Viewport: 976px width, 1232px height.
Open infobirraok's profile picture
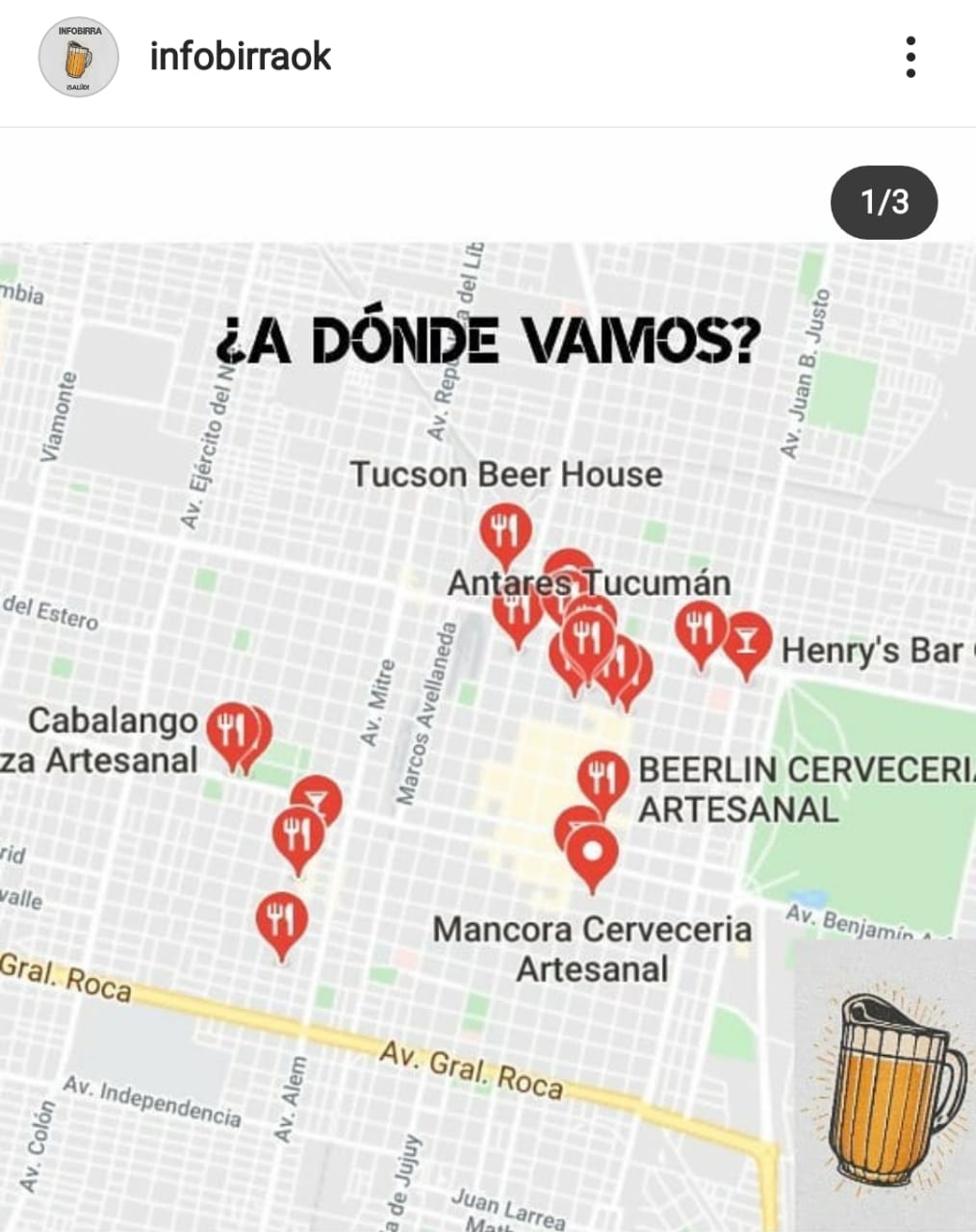[78, 57]
